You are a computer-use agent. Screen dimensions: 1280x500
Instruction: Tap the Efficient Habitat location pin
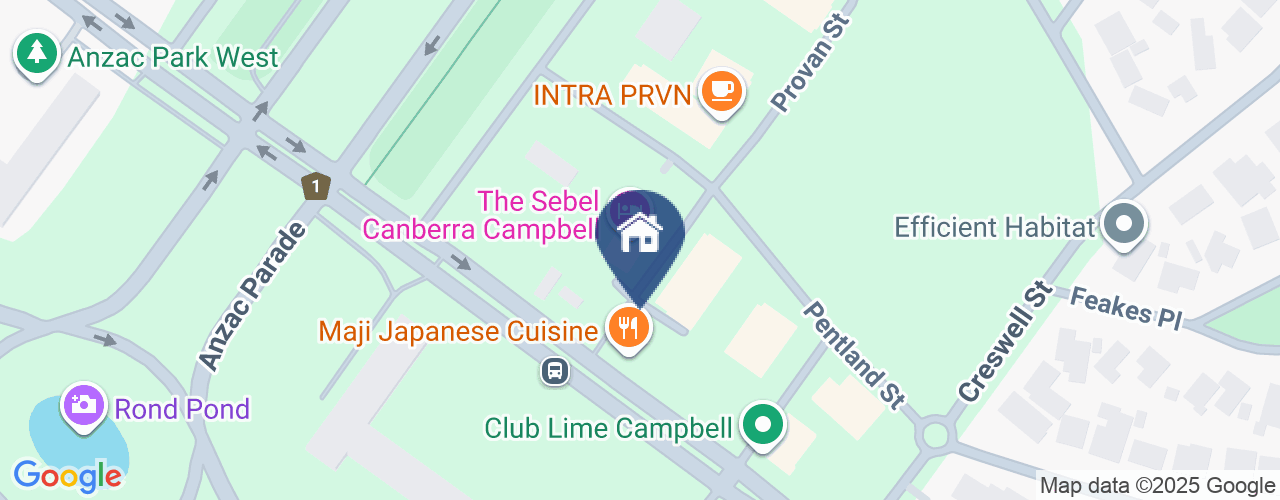tap(1125, 224)
